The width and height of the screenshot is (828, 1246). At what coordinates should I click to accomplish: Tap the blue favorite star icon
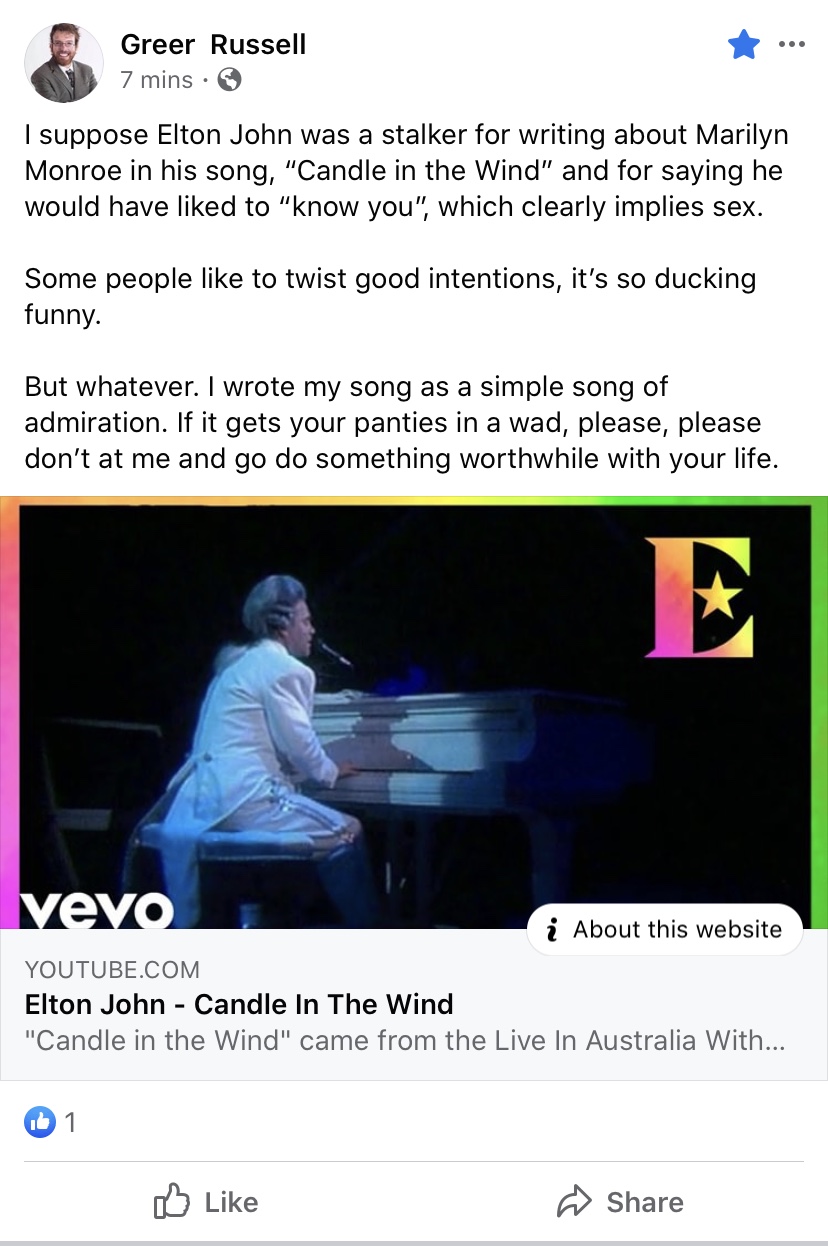coord(743,44)
